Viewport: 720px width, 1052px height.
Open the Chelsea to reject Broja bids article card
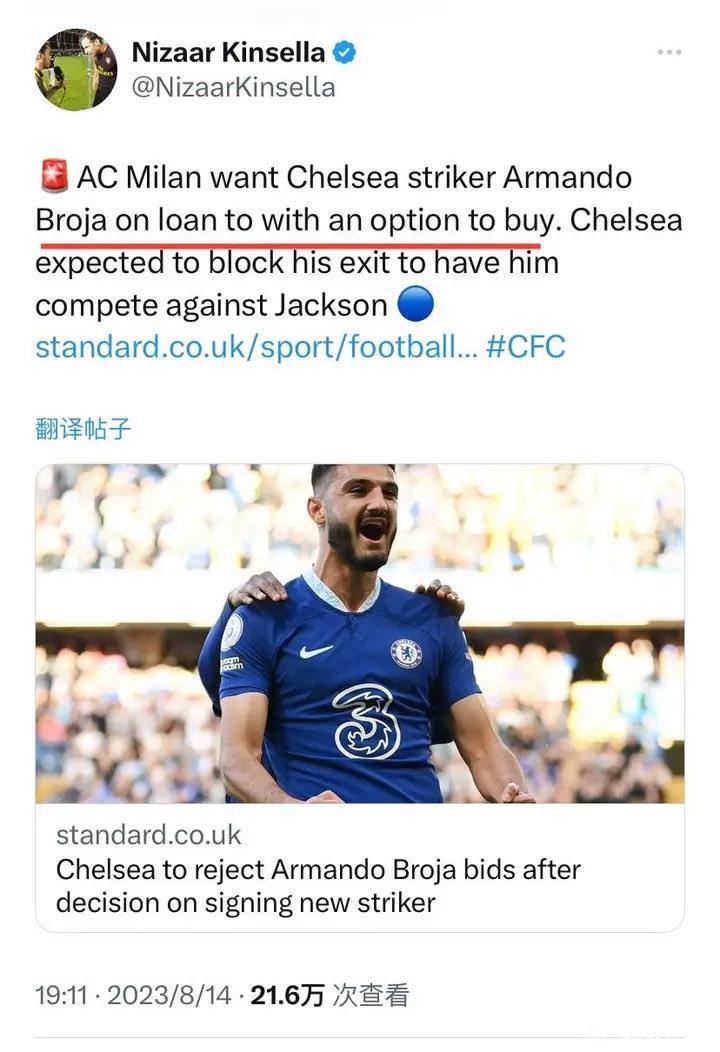tap(360, 868)
